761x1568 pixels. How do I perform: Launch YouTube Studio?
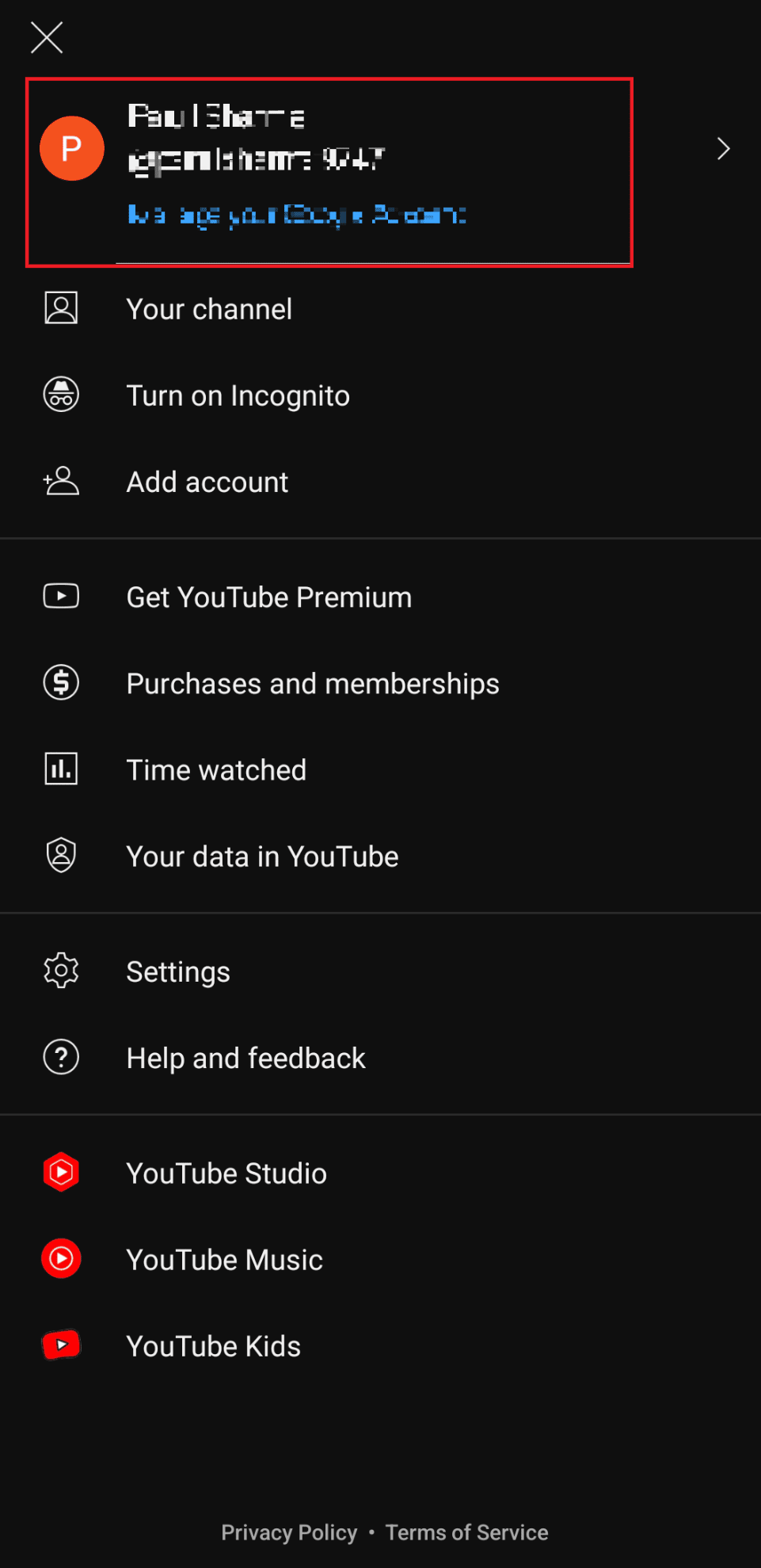(226, 1173)
